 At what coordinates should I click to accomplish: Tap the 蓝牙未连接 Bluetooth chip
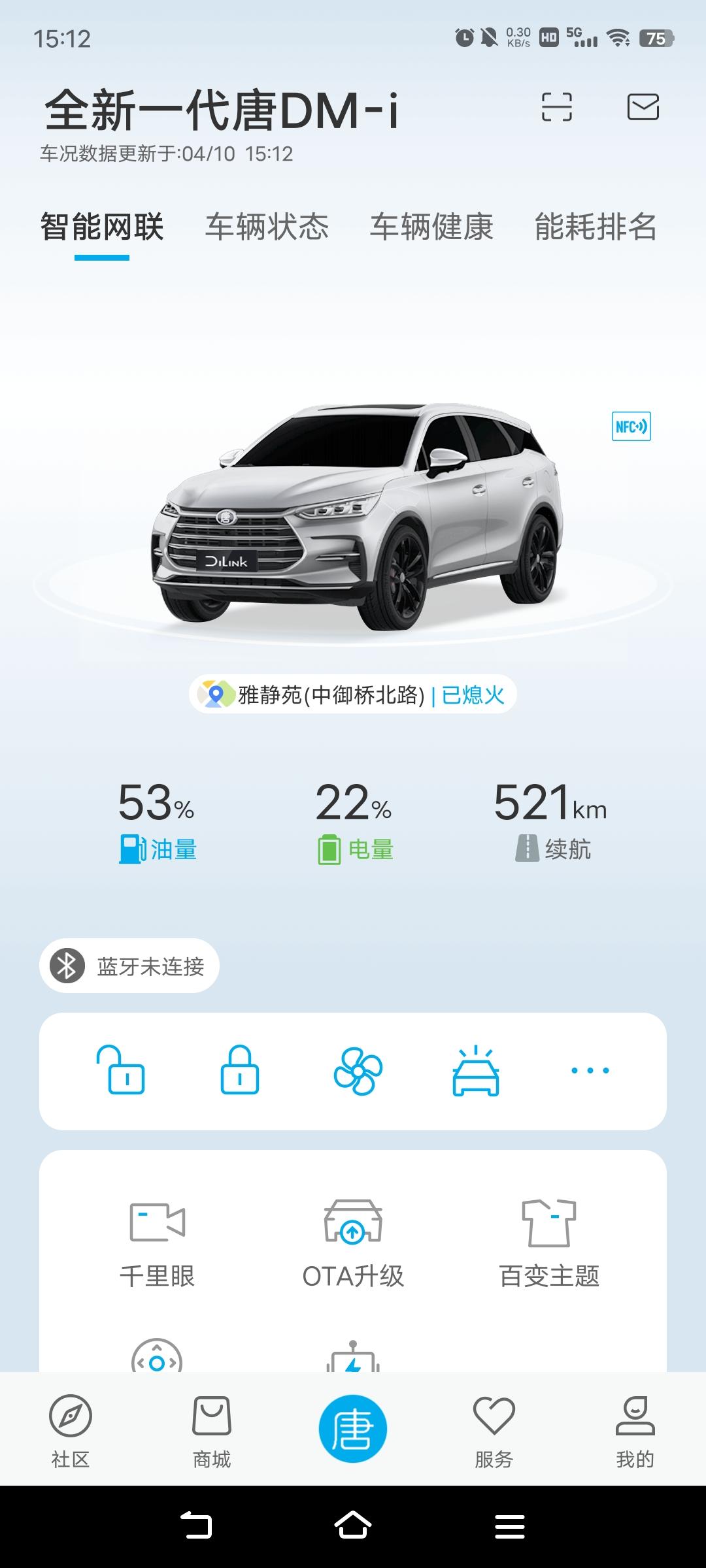tap(129, 966)
